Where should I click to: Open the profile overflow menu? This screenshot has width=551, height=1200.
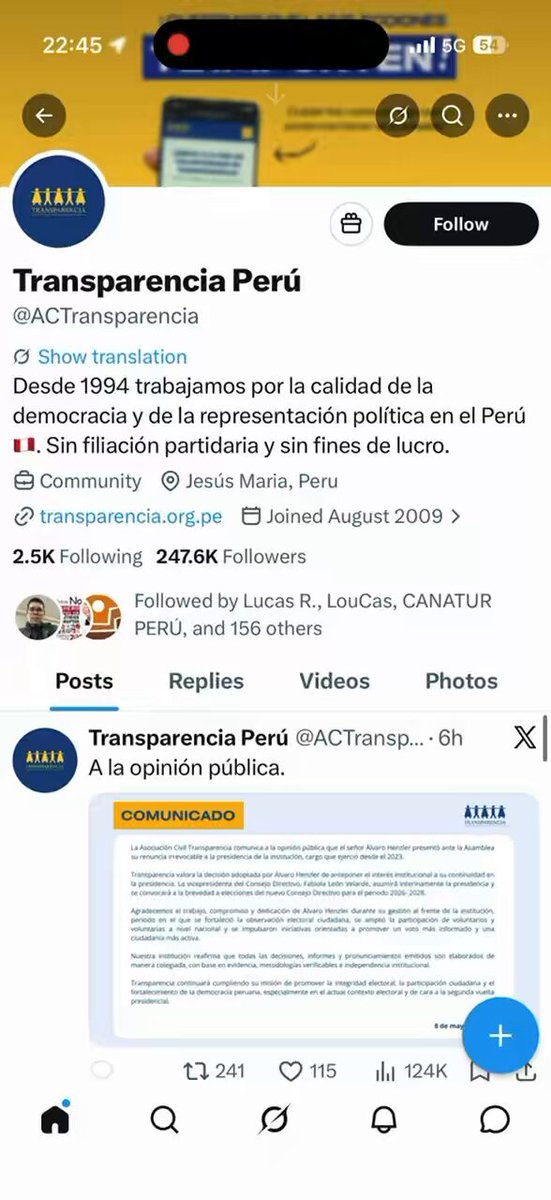pyautogui.click(x=507, y=116)
